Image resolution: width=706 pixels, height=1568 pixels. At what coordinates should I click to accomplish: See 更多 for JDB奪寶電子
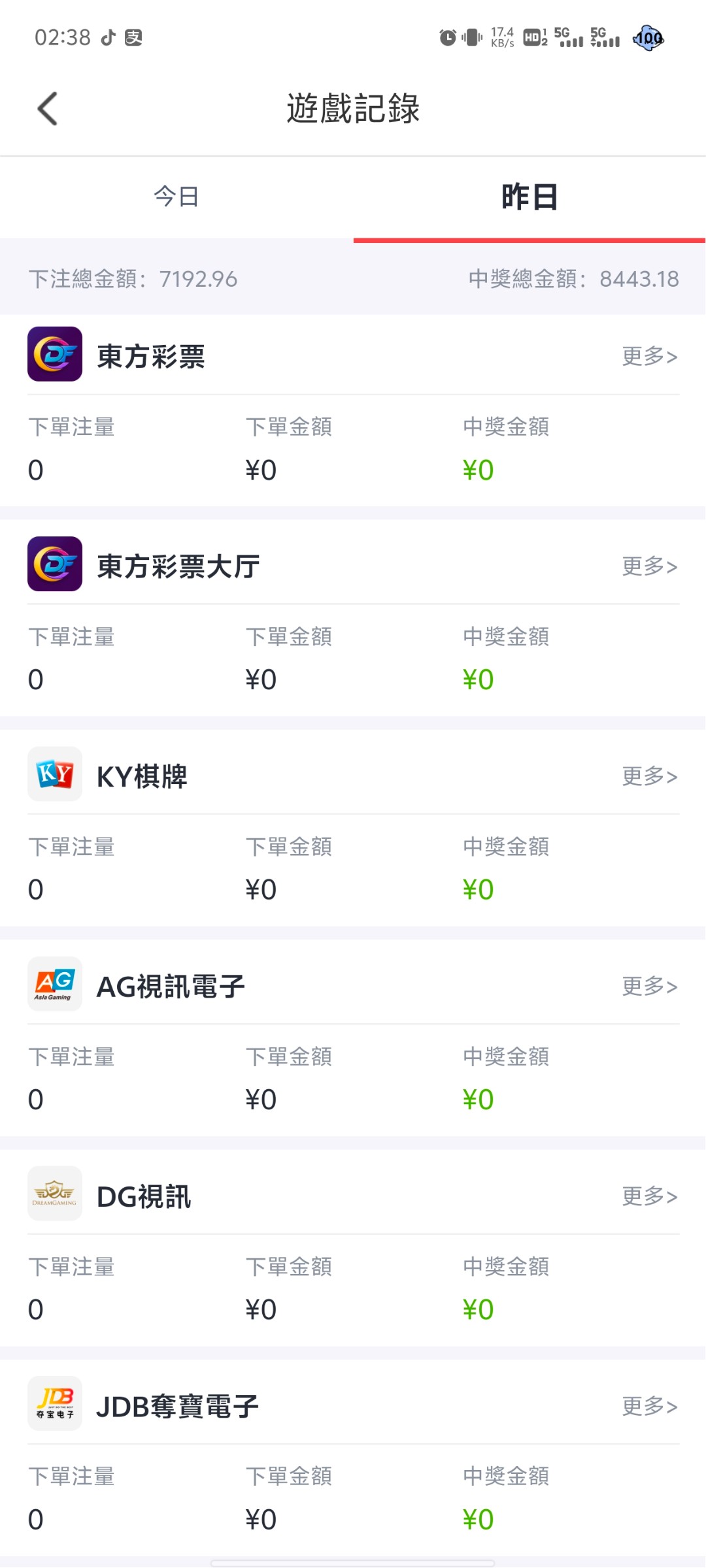[x=649, y=1406]
